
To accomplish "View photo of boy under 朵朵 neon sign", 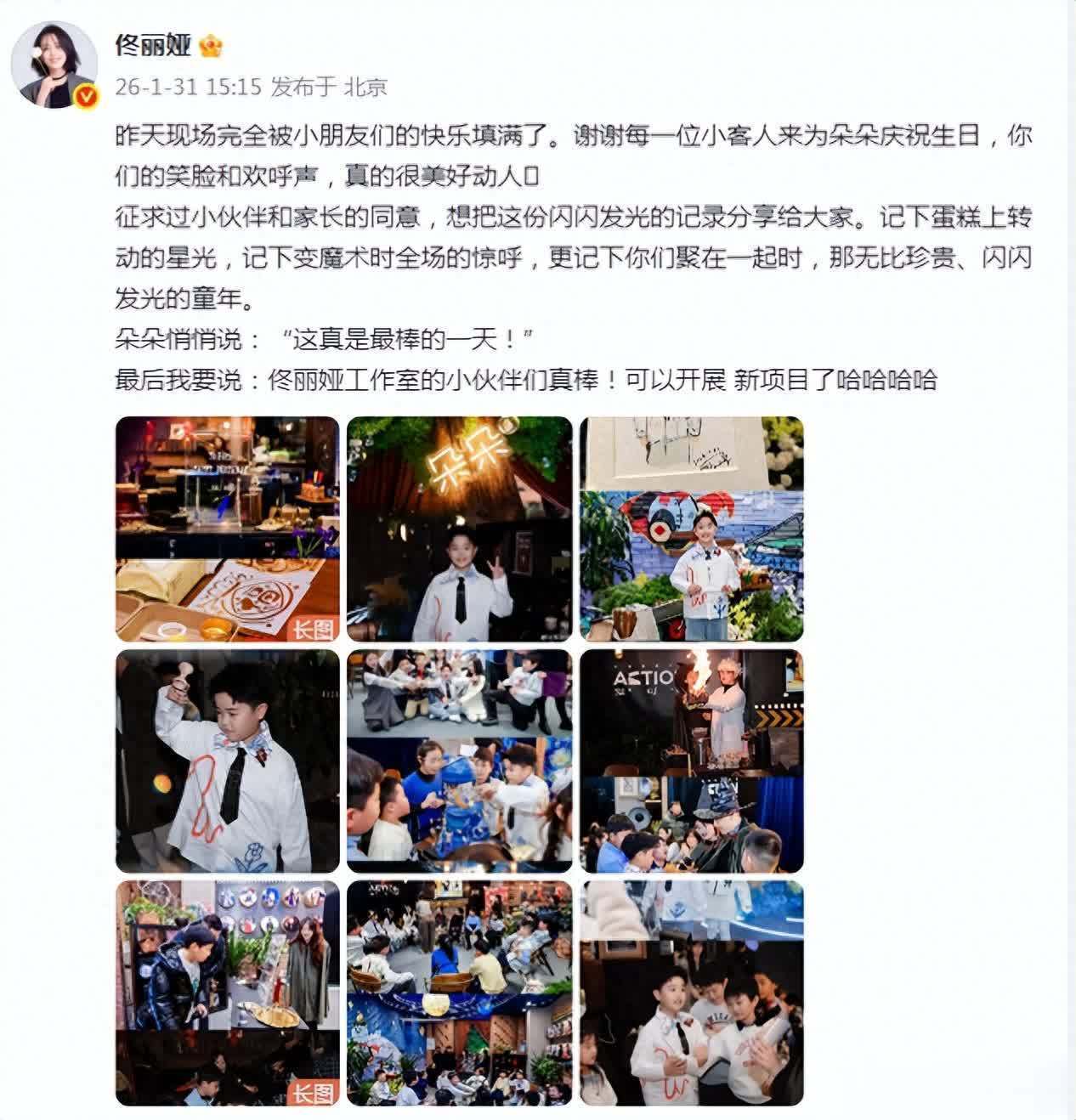I will 459,529.
